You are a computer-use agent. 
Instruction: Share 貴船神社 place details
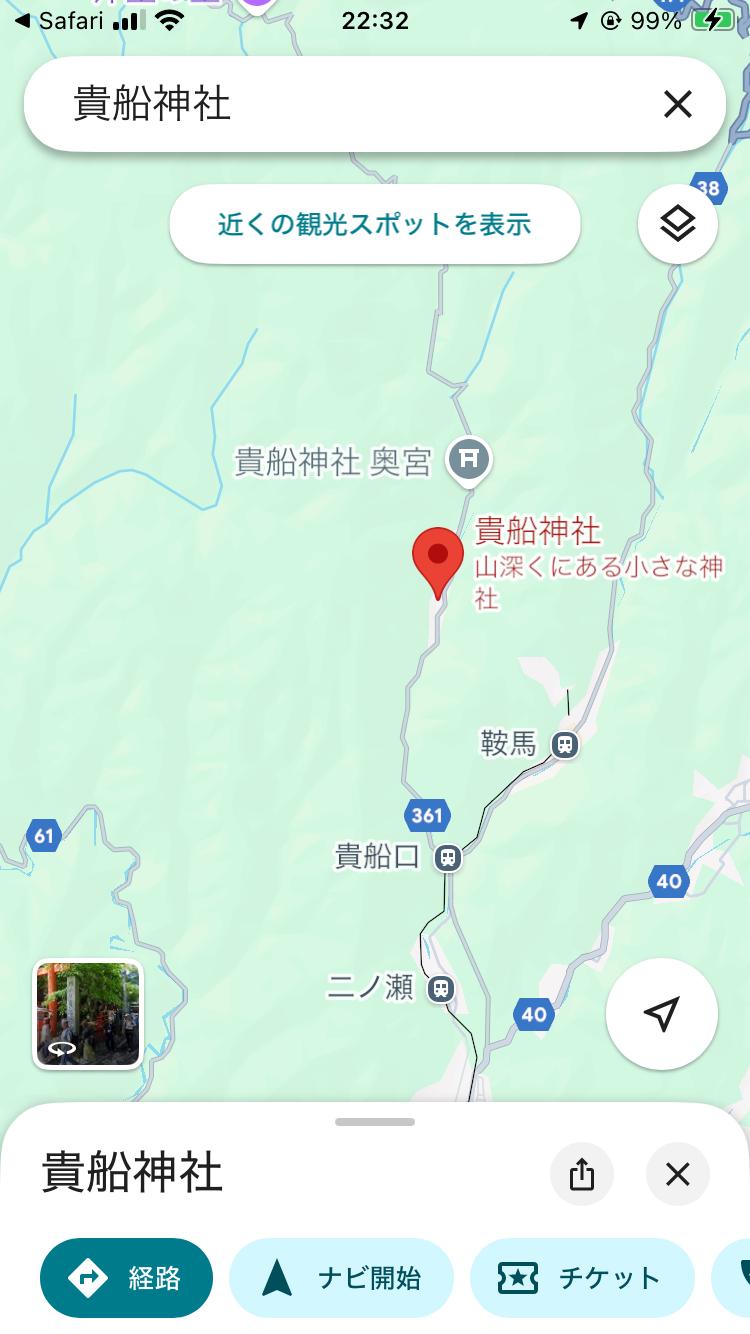click(582, 1174)
